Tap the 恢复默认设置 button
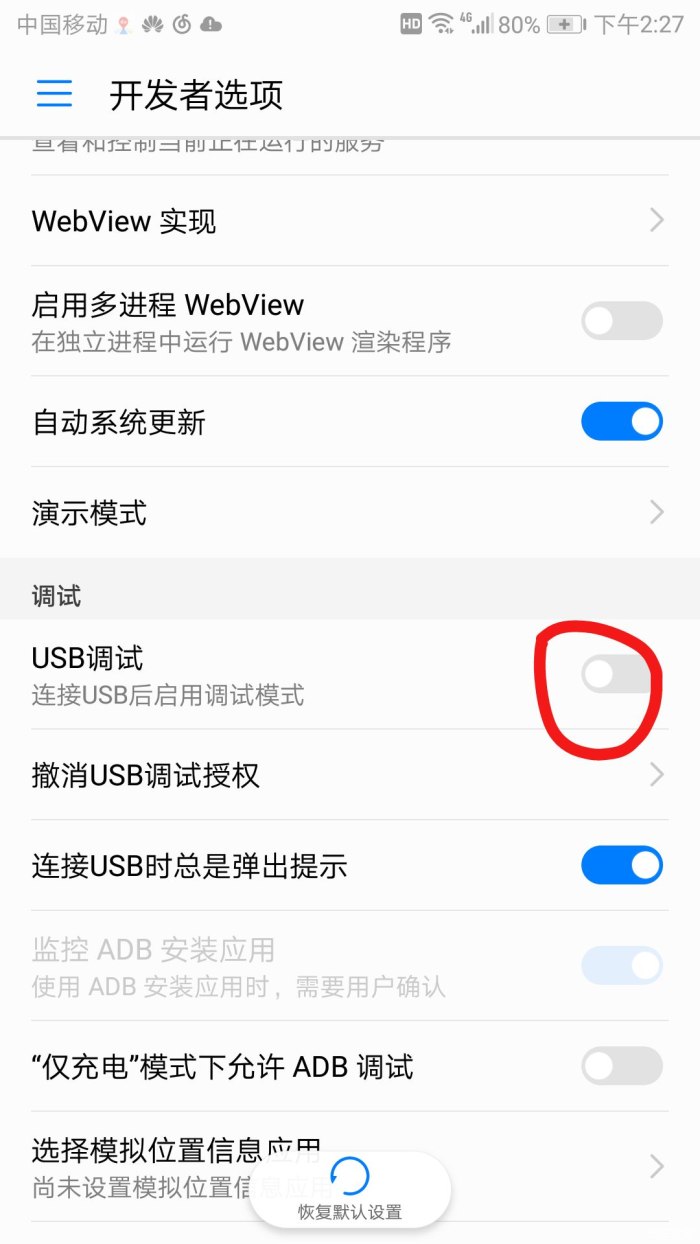The width and height of the screenshot is (700, 1244). coord(350,1190)
